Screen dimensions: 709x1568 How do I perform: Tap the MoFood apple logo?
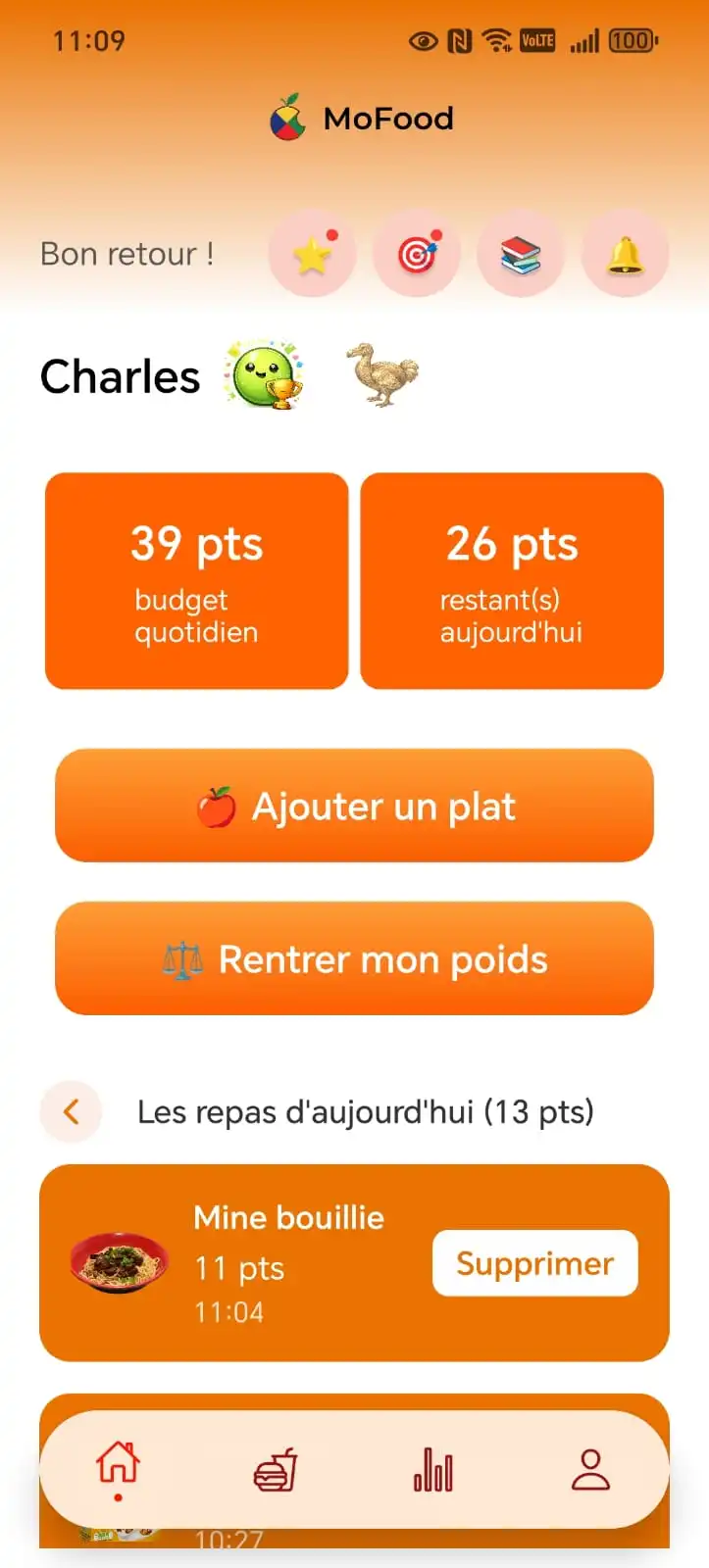(x=285, y=118)
